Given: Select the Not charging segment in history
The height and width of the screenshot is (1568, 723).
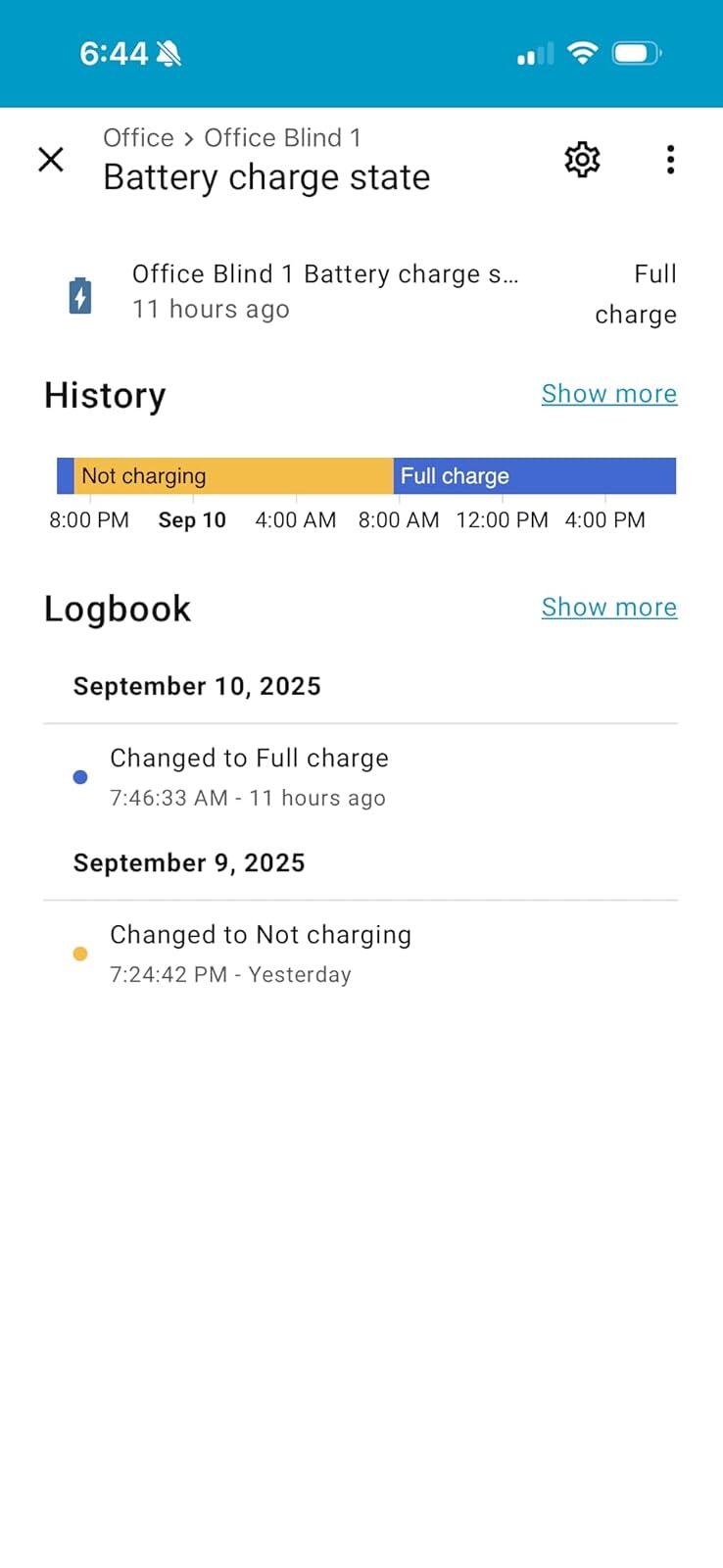Looking at the screenshot, I should pyautogui.click(x=234, y=476).
